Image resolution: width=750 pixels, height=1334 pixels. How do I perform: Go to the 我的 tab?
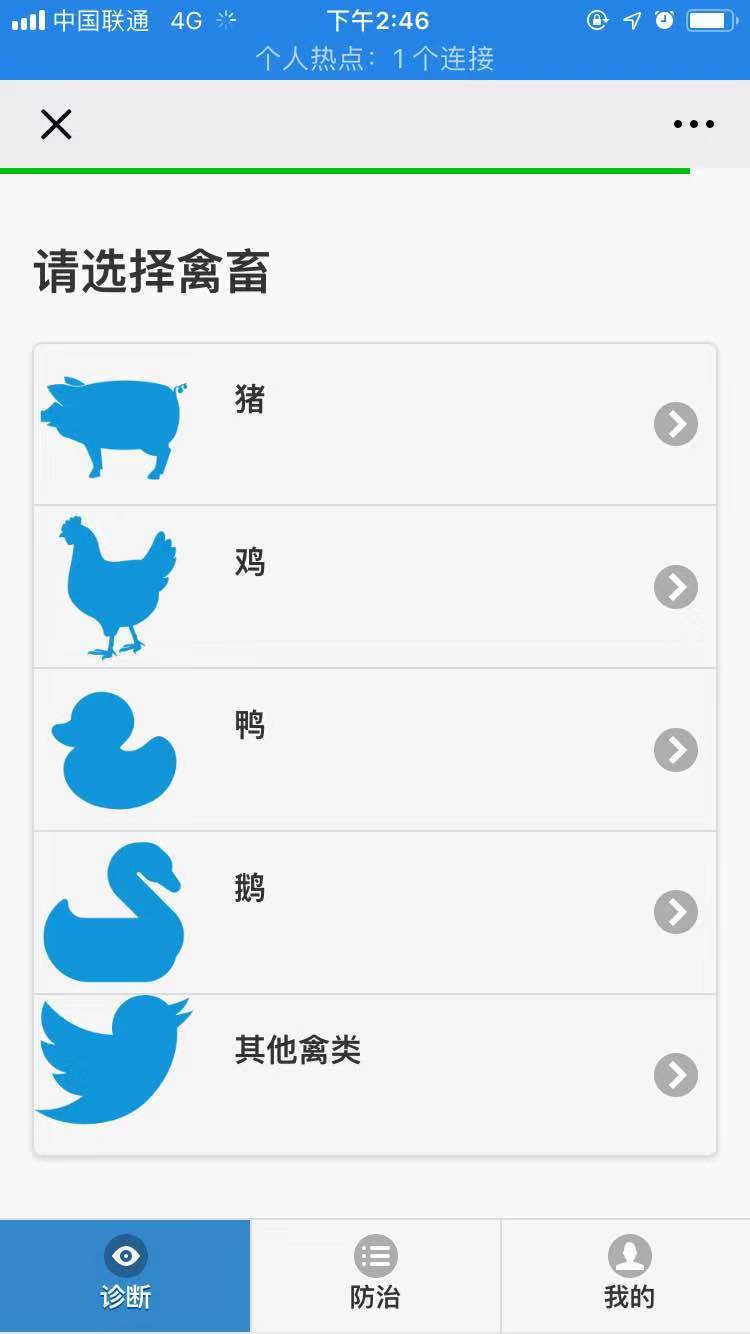click(x=626, y=1276)
